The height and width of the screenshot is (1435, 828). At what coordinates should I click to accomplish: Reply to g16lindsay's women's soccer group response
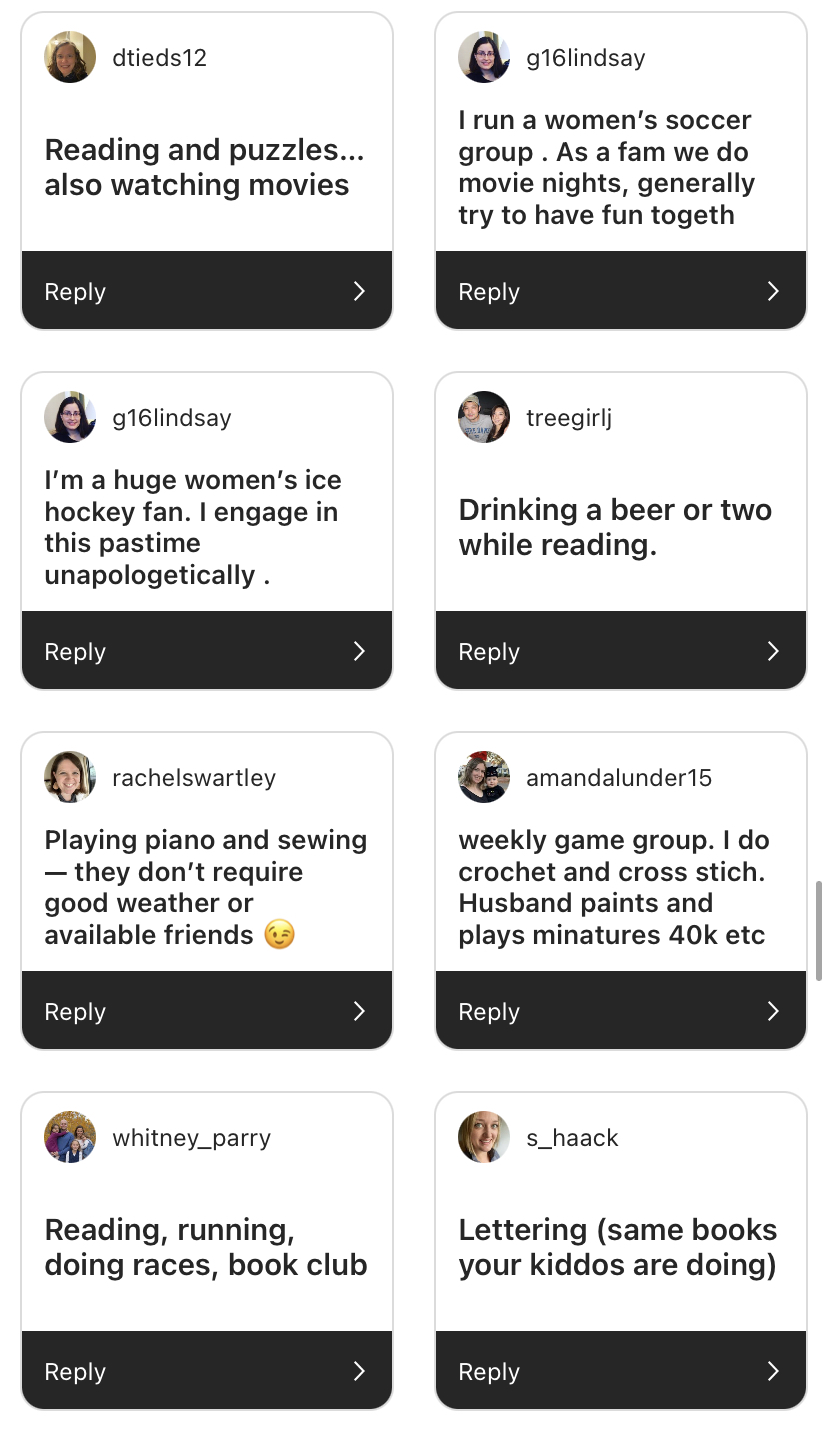click(620, 291)
